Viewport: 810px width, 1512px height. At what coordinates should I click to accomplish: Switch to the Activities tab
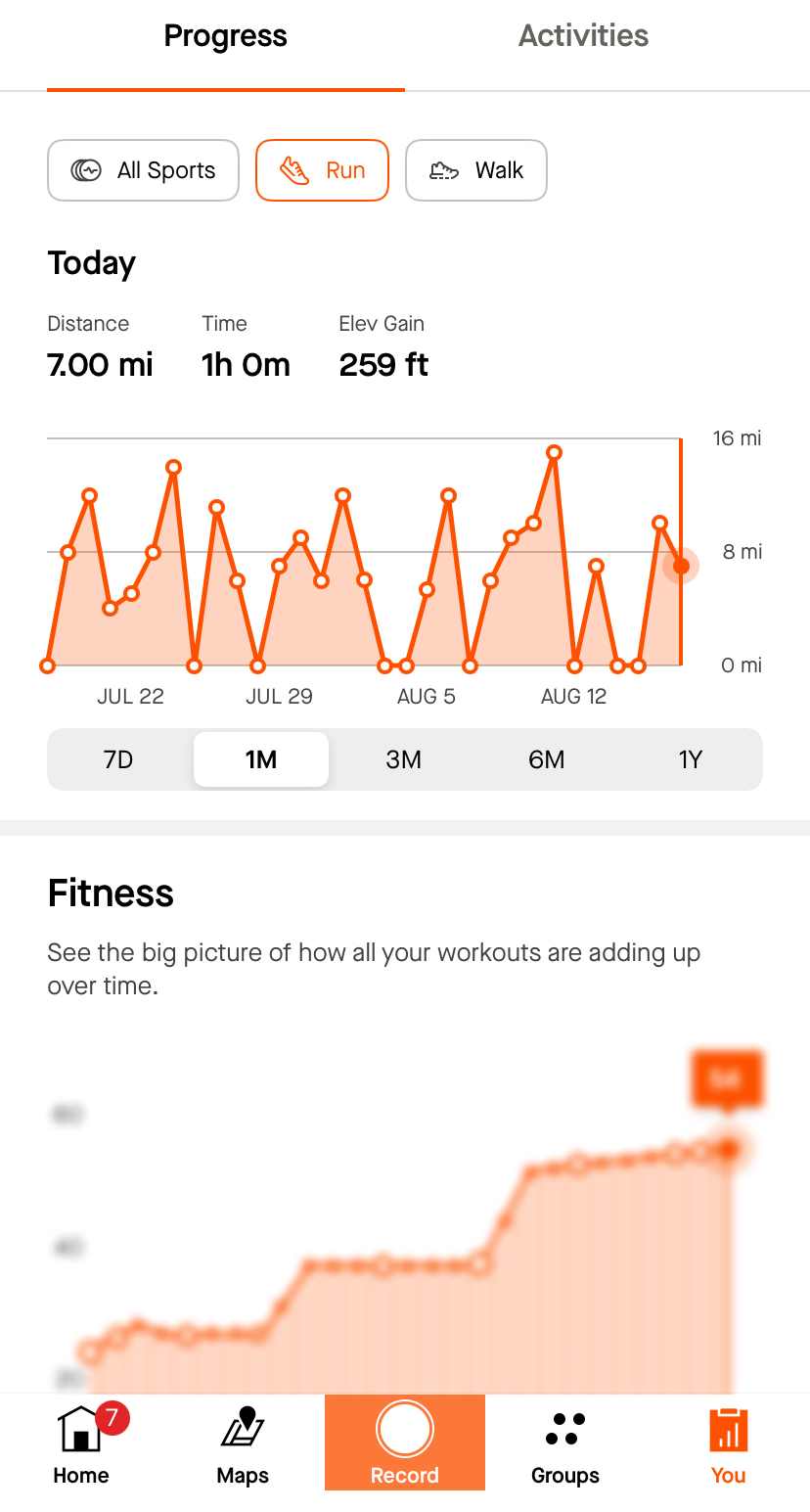tap(583, 36)
